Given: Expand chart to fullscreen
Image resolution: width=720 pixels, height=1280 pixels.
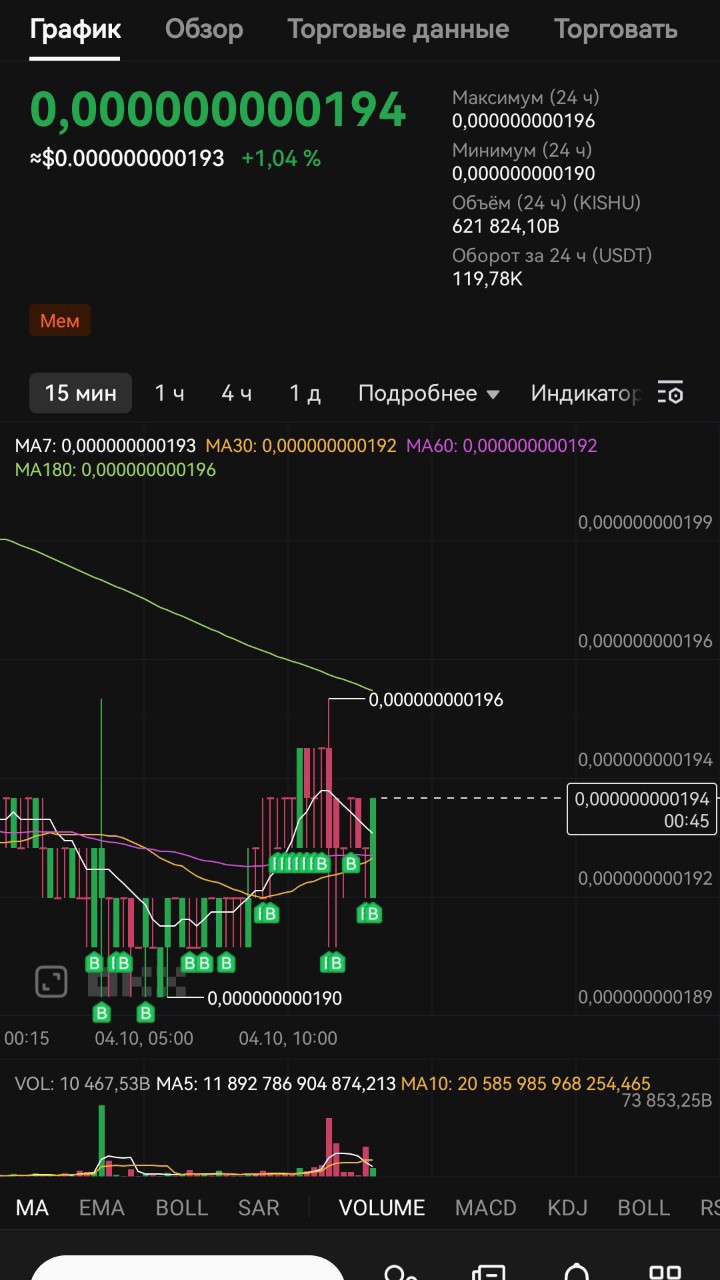Looking at the screenshot, I should point(51,982).
